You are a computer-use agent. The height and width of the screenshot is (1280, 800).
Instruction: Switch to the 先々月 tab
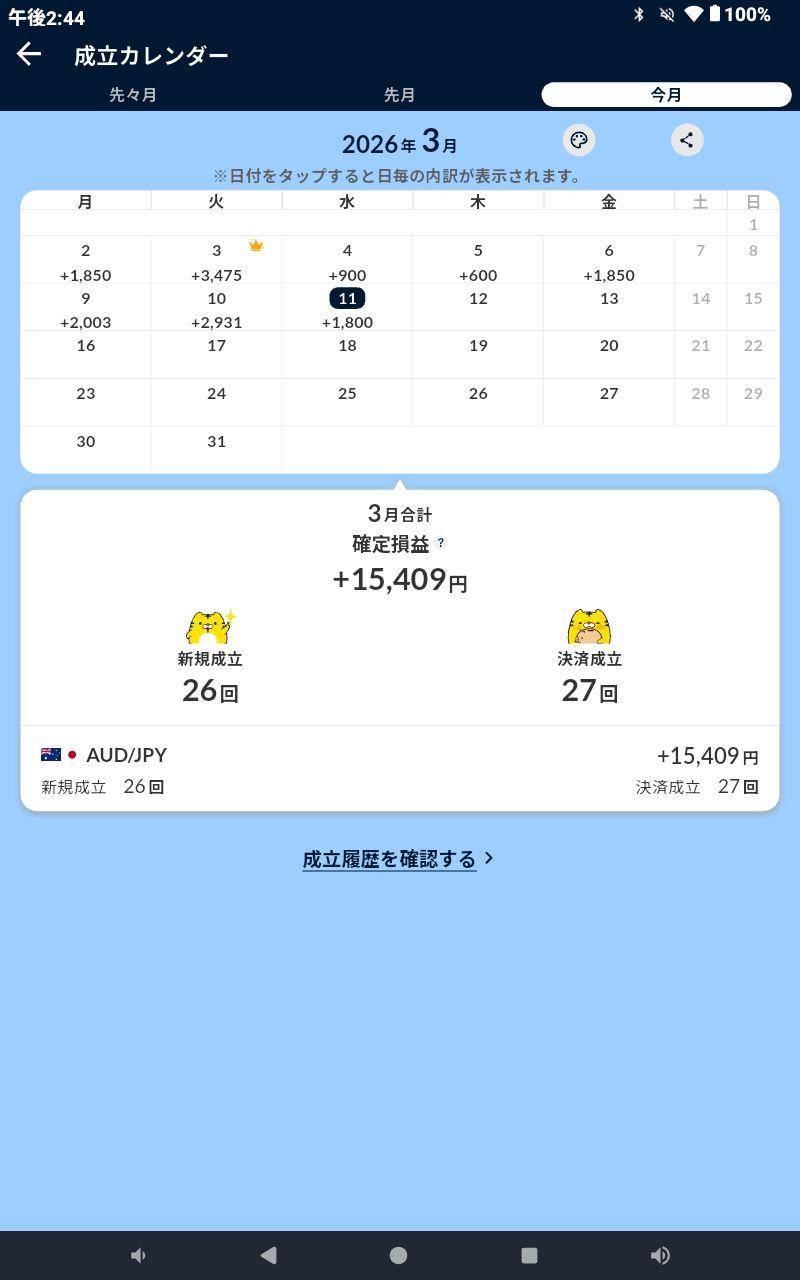[x=133, y=95]
